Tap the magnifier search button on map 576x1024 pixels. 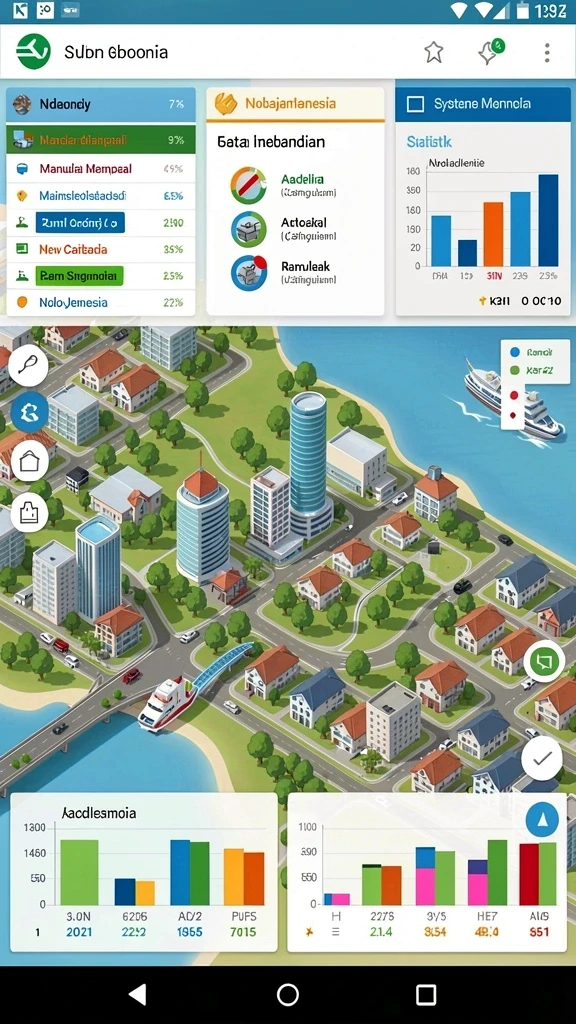tap(29, 366)
